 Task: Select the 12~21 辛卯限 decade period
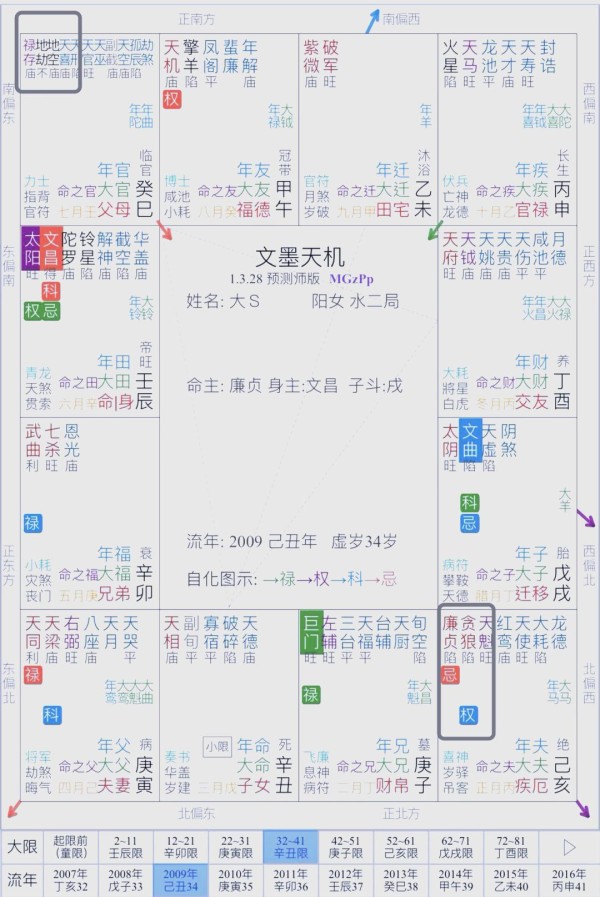coord(181,847)
